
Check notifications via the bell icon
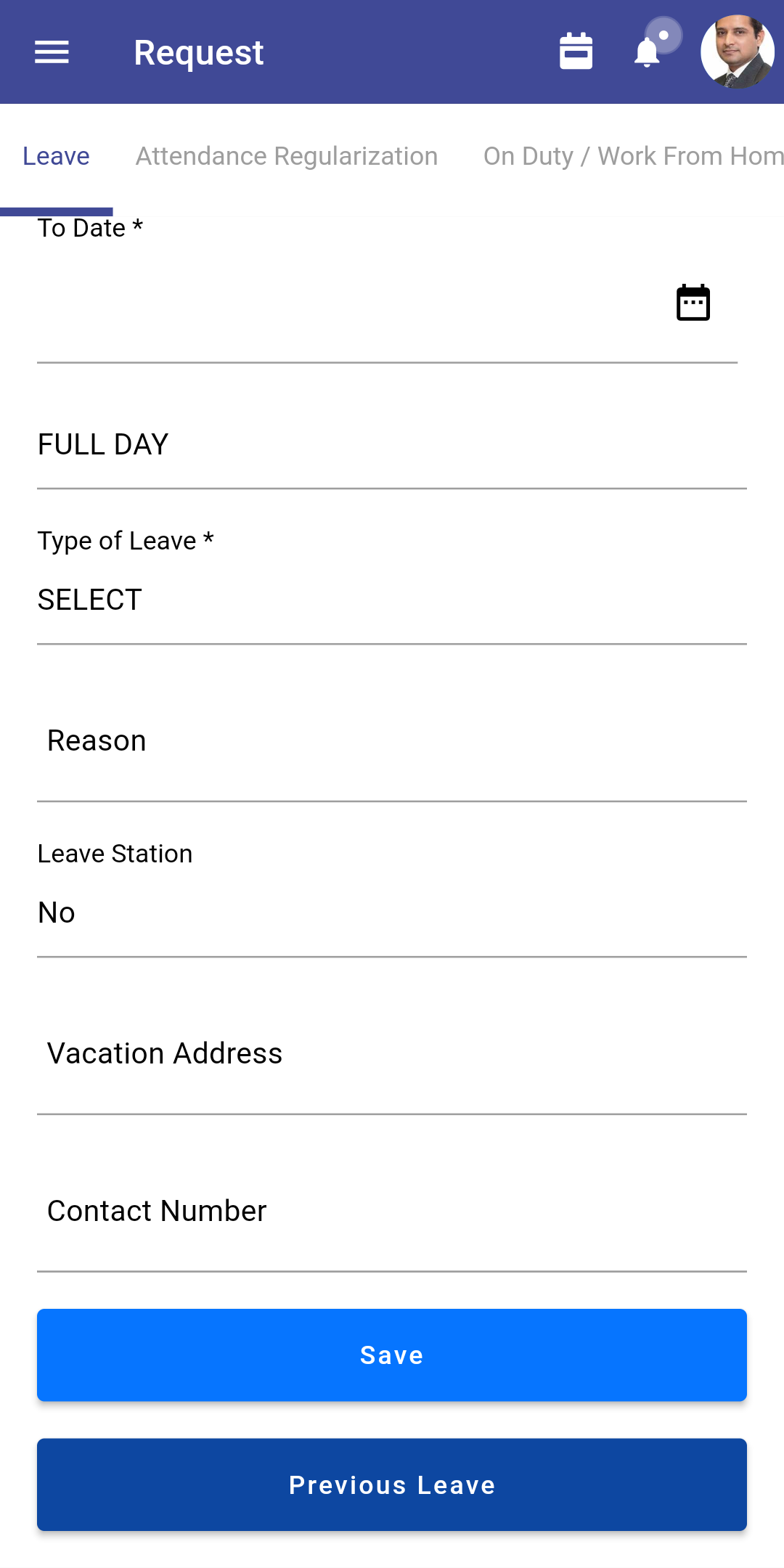point(645,52)
